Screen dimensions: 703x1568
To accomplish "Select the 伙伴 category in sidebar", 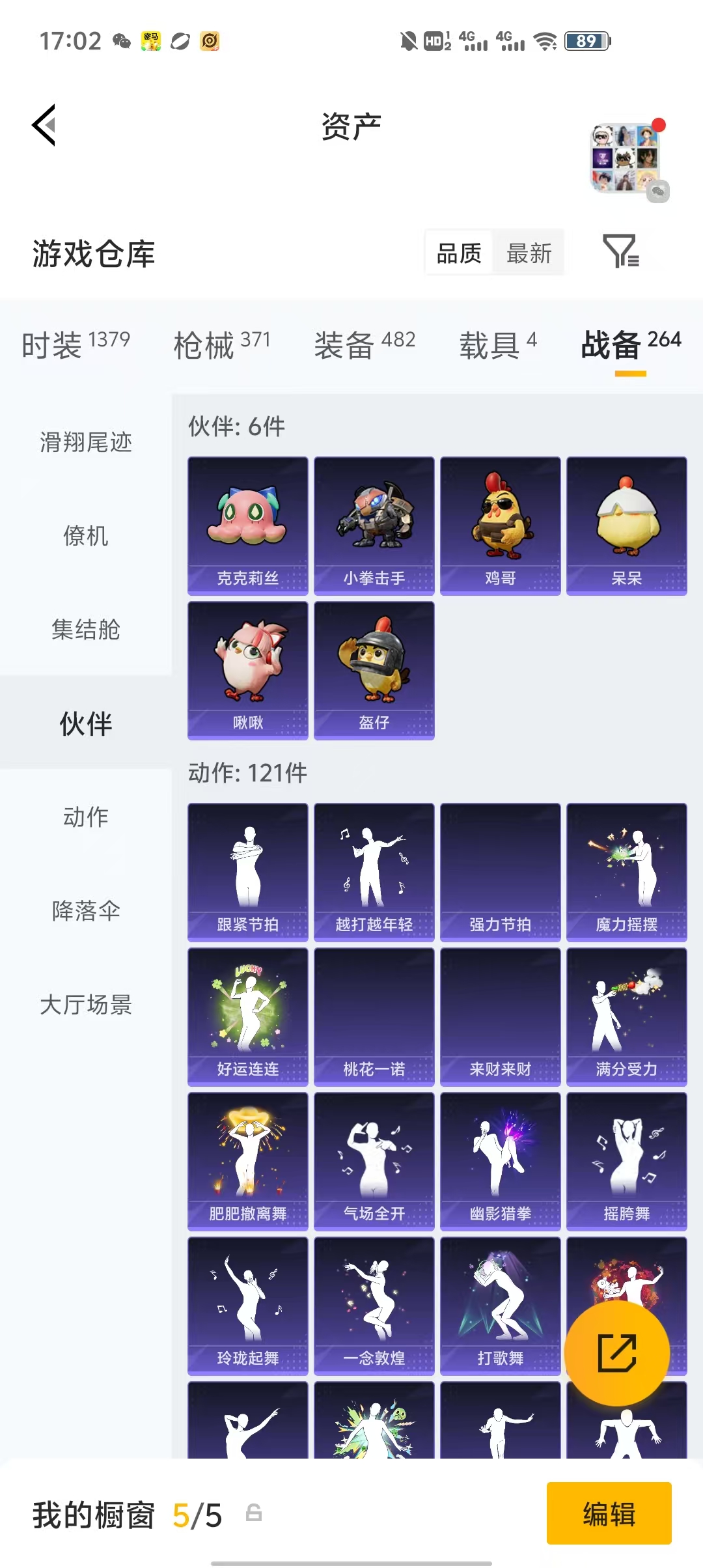I will (x=85, y=723).
